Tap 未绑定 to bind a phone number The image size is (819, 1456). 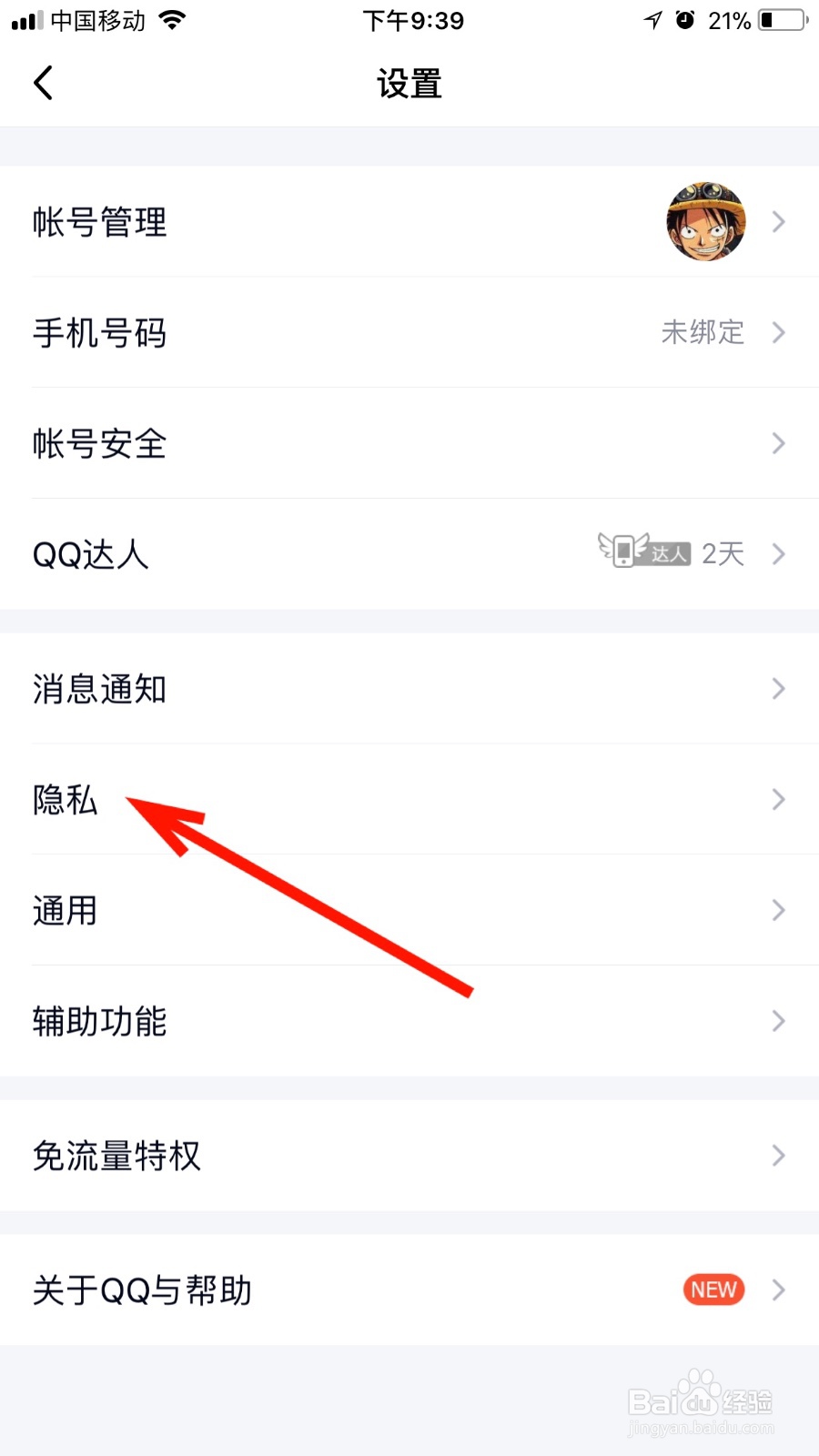702,333
